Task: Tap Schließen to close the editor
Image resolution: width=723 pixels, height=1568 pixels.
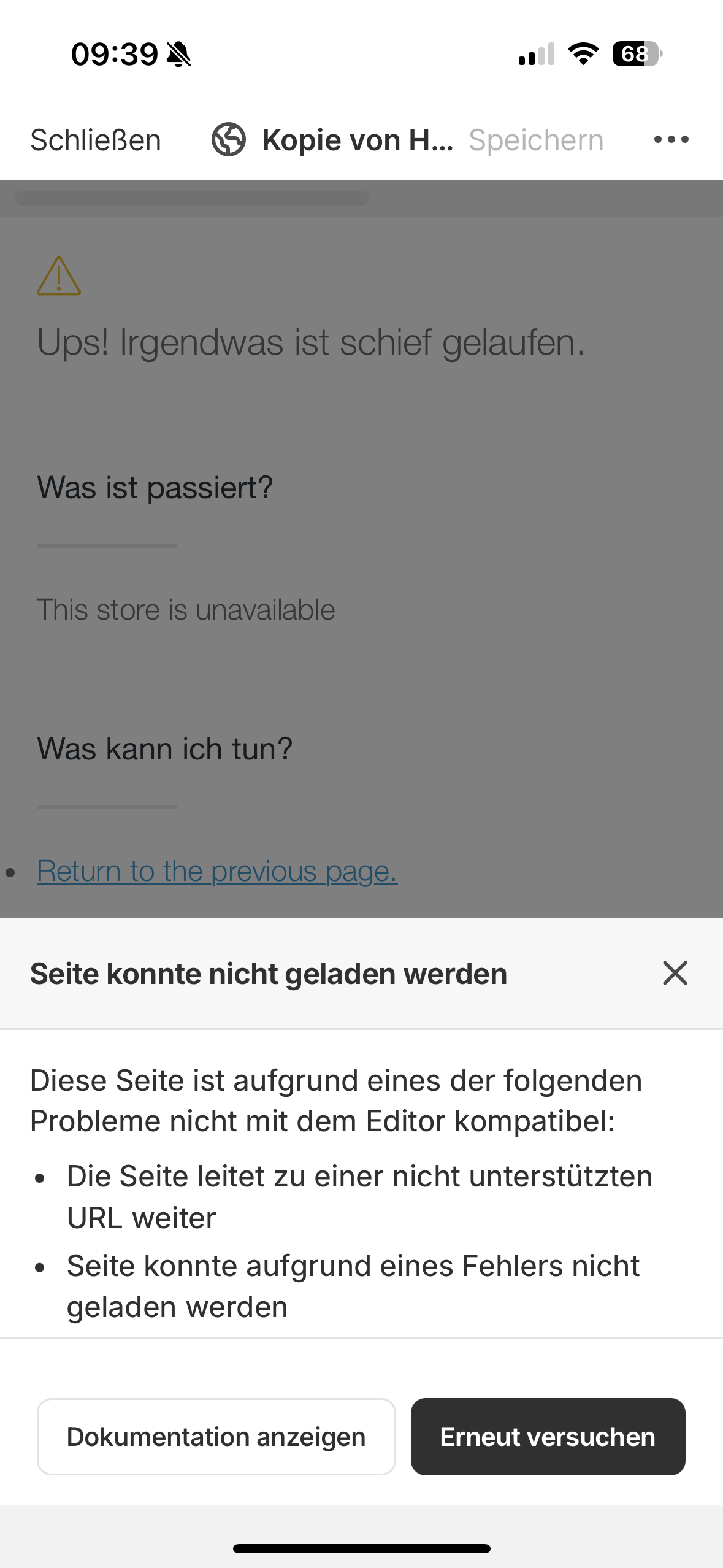Action: tap(96, 140)
